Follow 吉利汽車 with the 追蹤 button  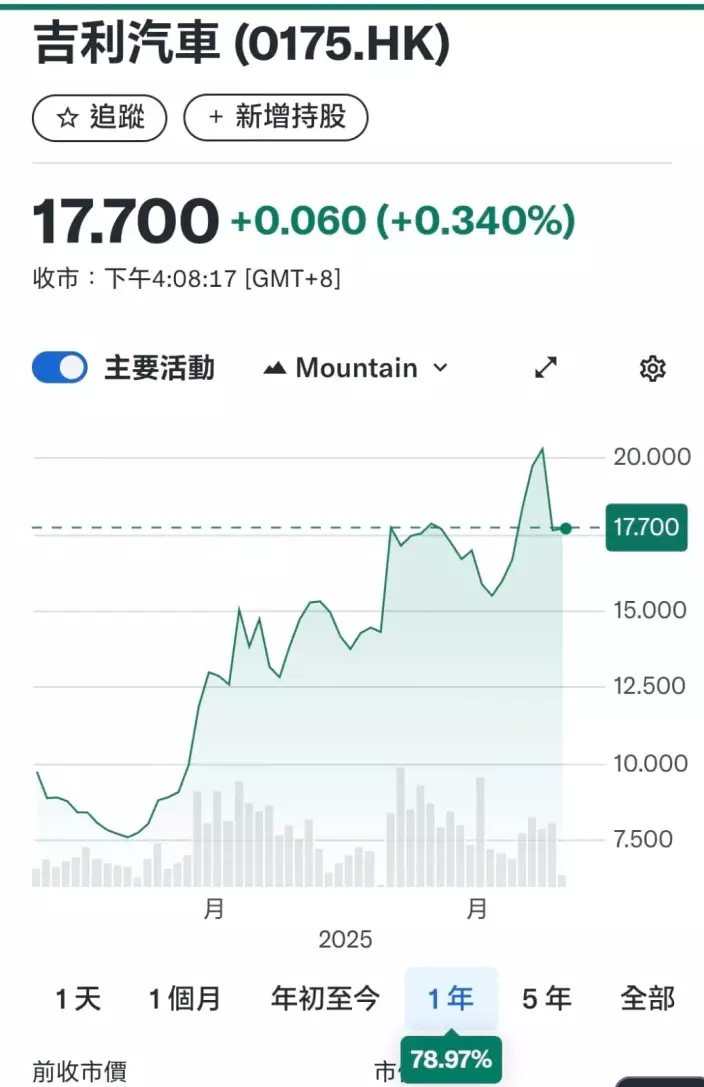(100, 118)
